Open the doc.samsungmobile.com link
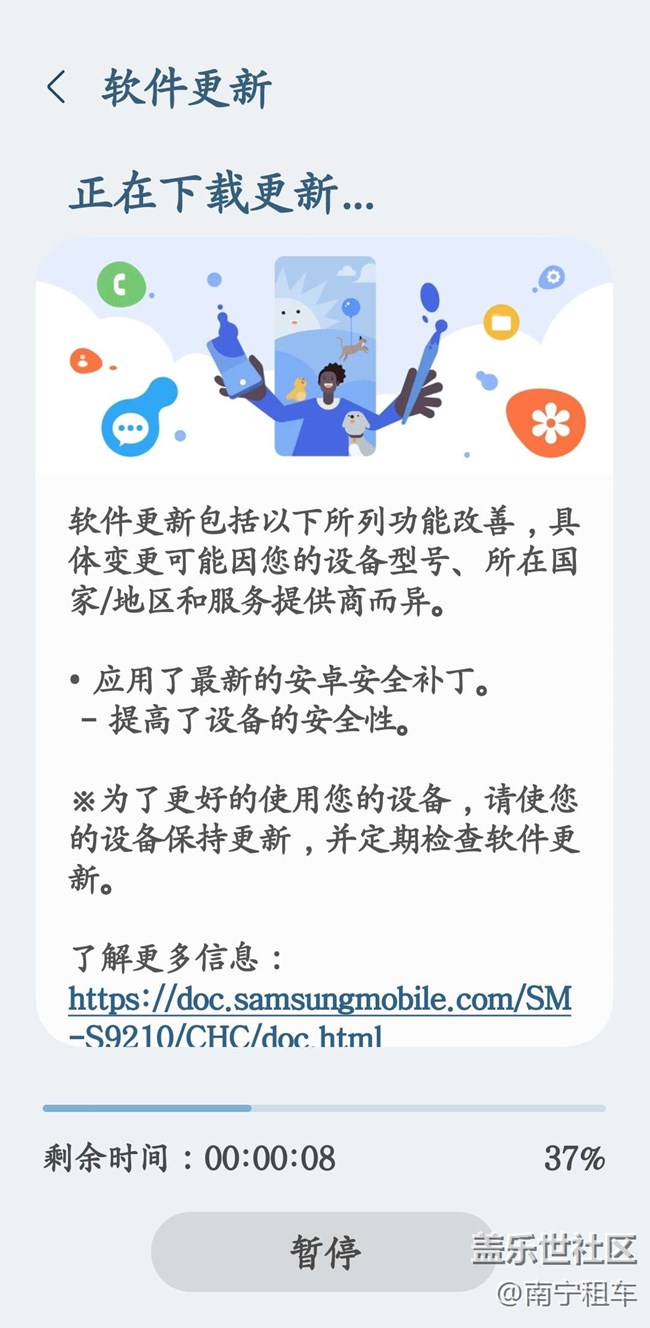The height and width of the screenshot is (1328, 650). tap(320, 1016)
